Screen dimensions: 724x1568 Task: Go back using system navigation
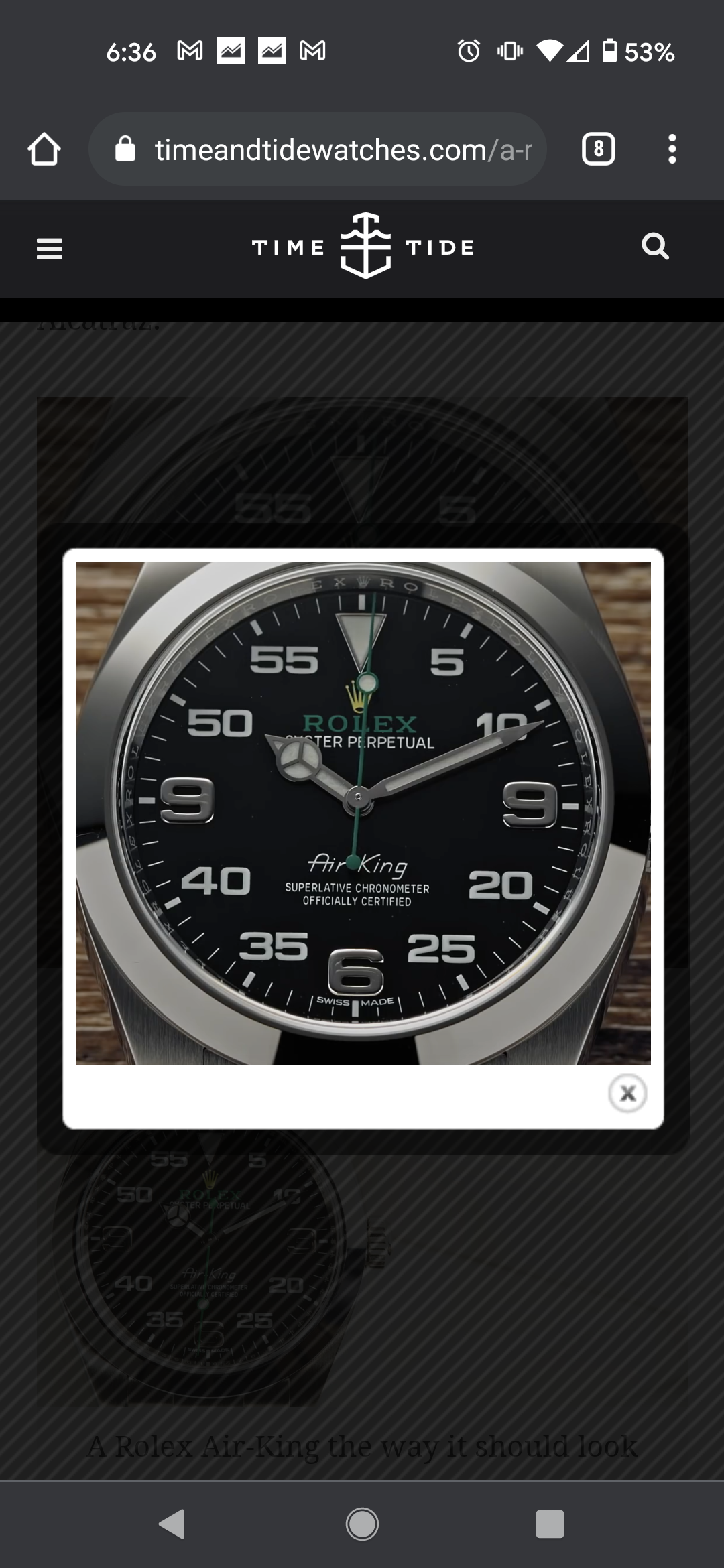(172, 1524)
